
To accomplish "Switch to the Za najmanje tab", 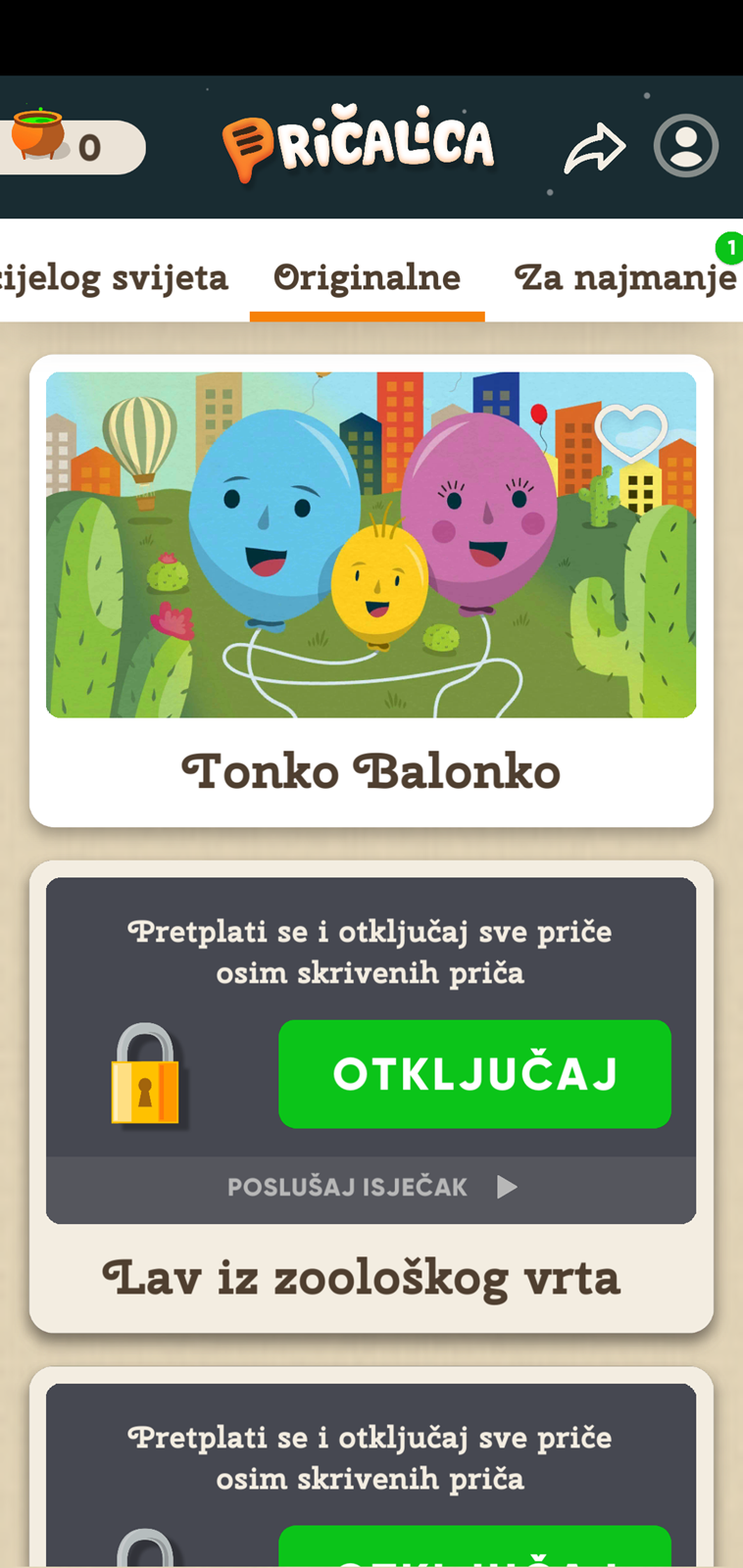I will [x=625, y=277].
